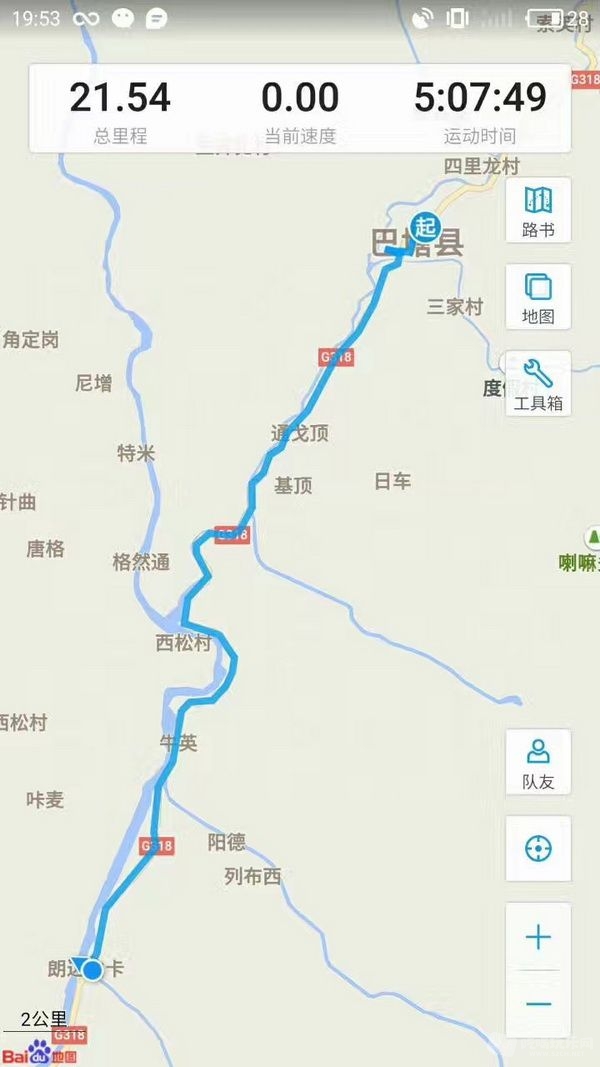This screenshot has height=1067, width=600.
Task: Zoom in on the map
Action: [538, 937]
